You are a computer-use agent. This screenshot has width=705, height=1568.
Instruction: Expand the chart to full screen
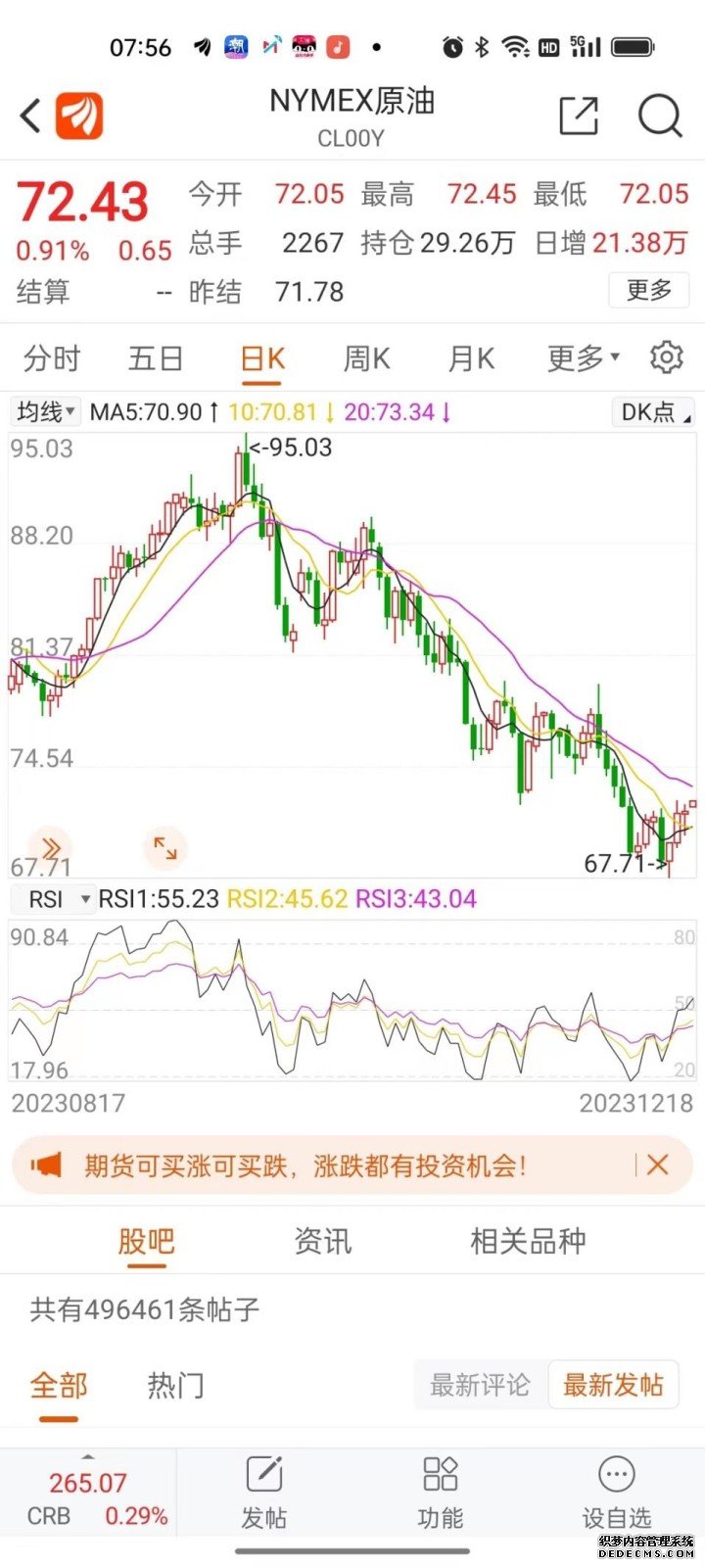coord(164,848)
